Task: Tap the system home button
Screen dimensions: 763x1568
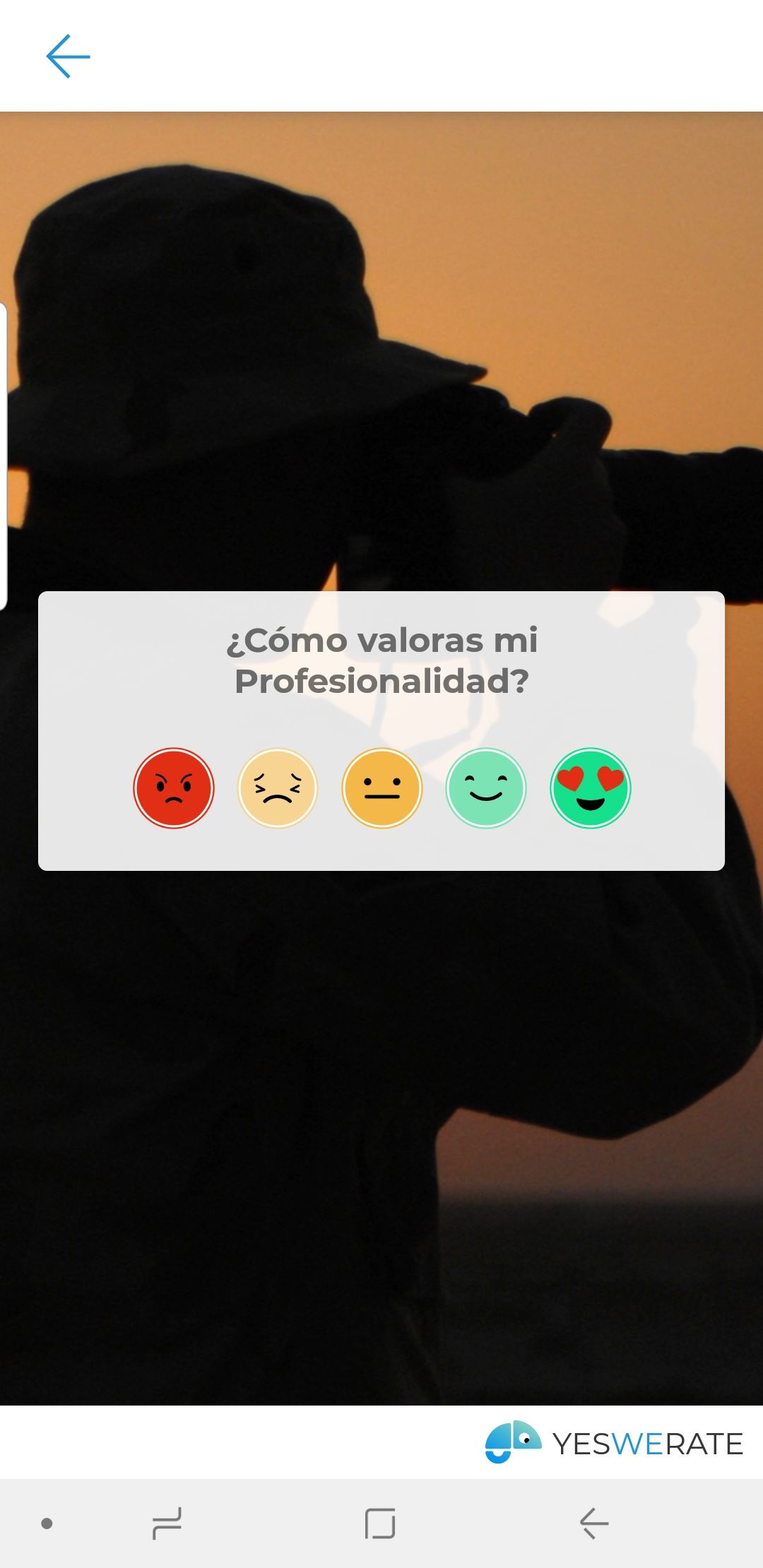Action: (380, 1524)
